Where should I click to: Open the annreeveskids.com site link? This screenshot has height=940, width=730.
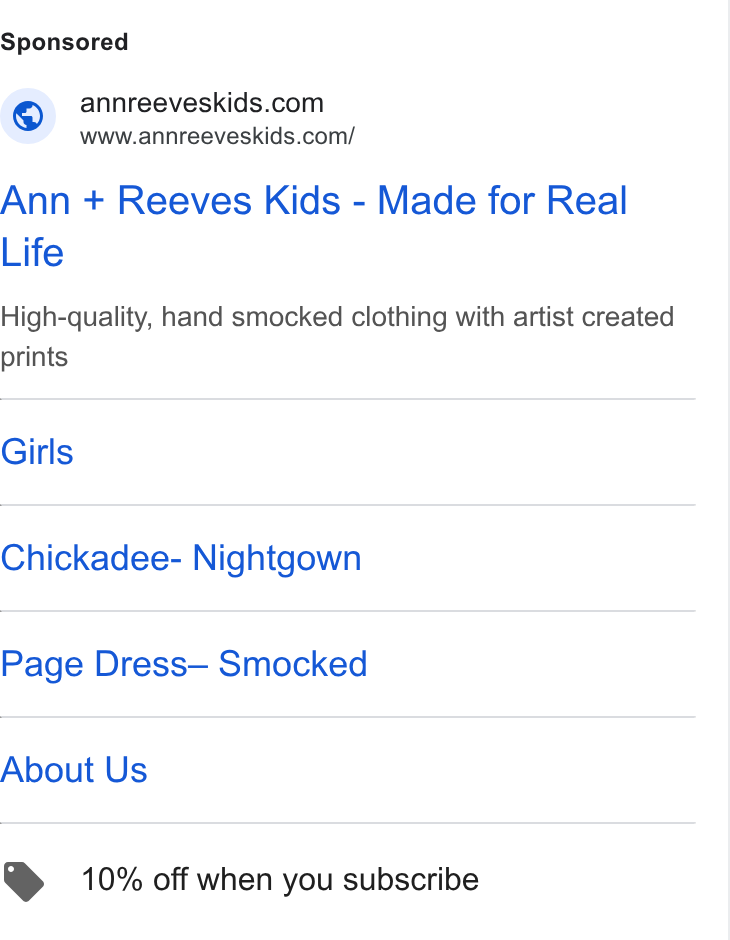click(x=202, y=103)
